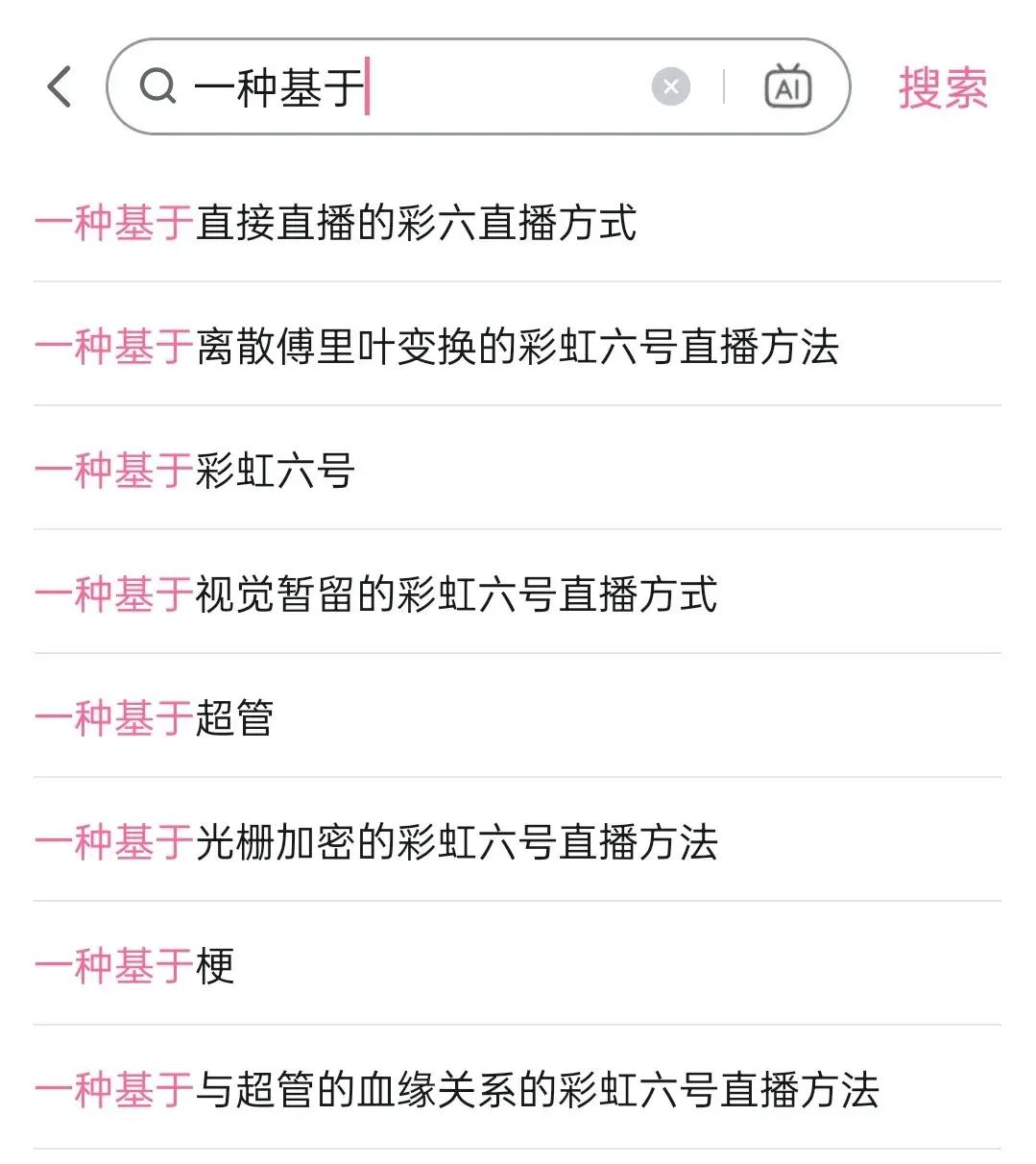Clear the search text
Viewport: 1036px width, 1164px height.
click(670, 87)
